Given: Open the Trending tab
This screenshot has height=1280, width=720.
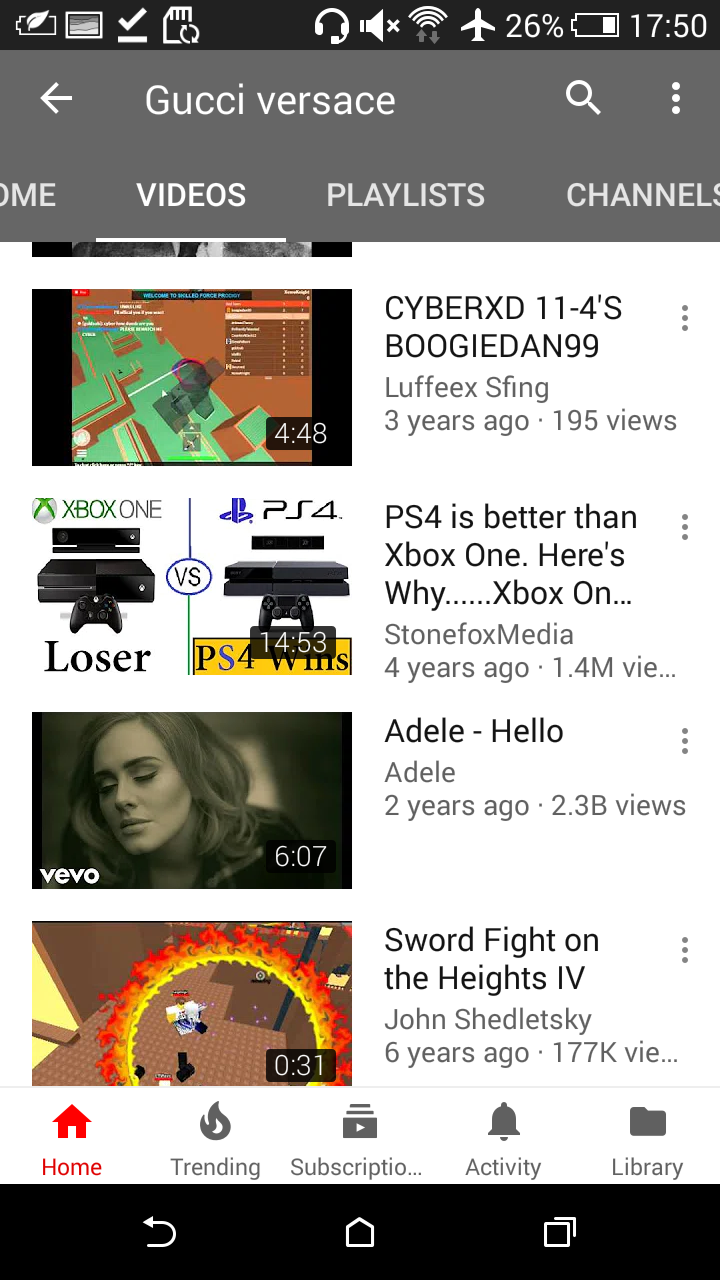Looking at the screenshot, I should tap(215, 1138).
